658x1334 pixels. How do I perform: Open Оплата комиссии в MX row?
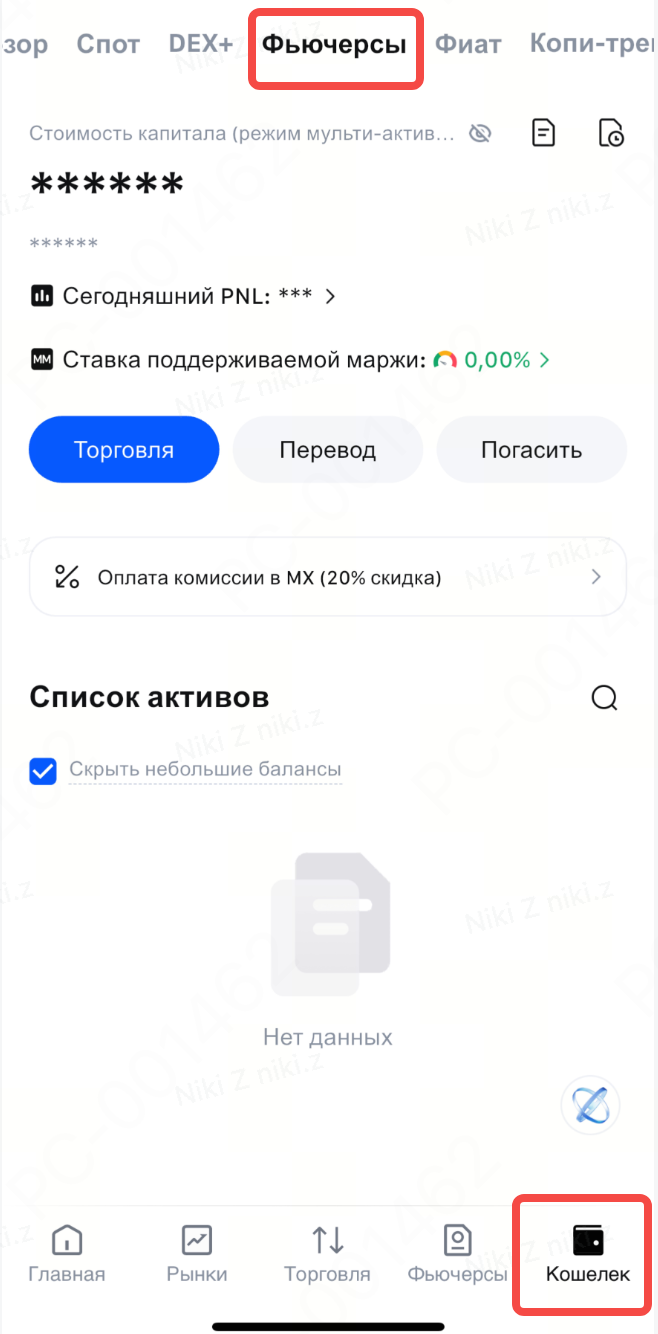point(328,577)
